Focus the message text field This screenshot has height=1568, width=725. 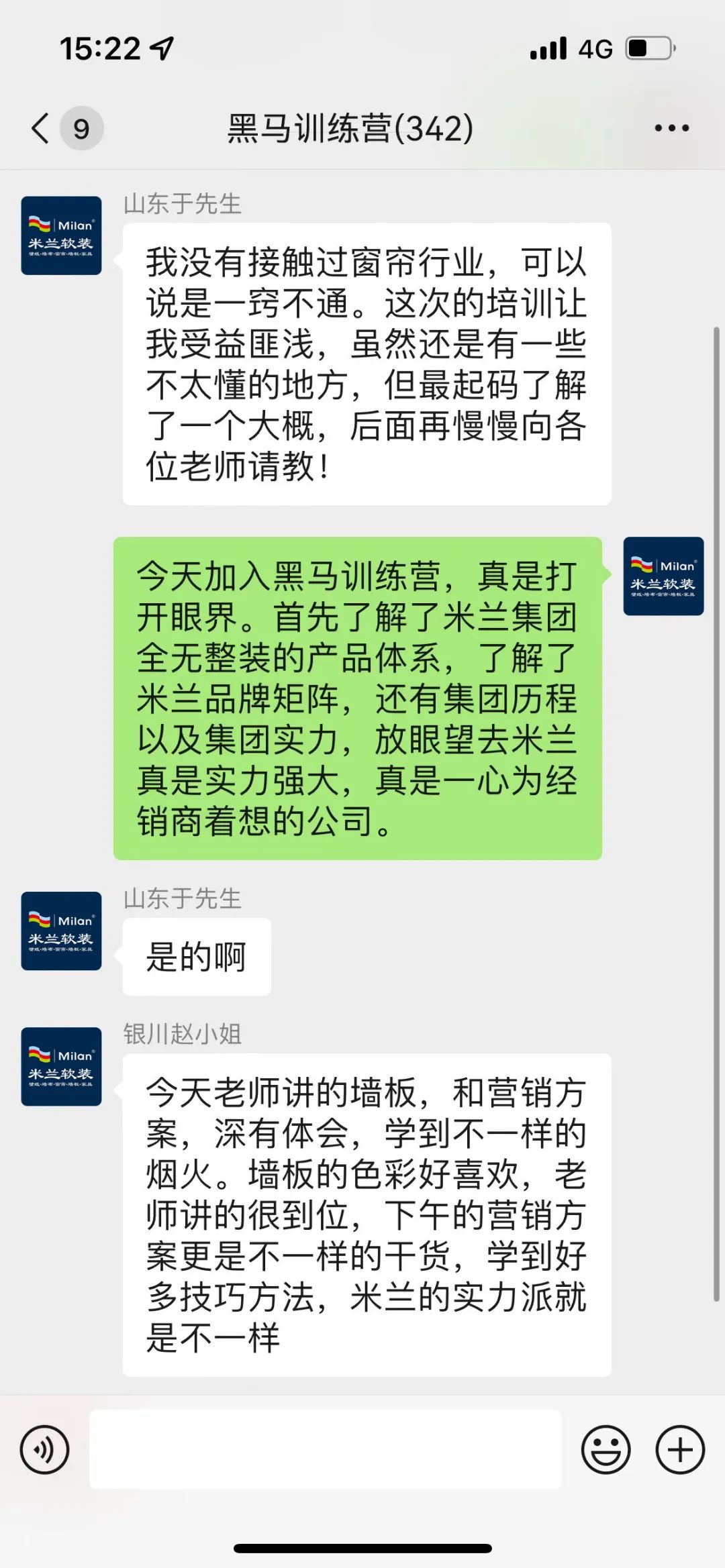coord(325,1449)
